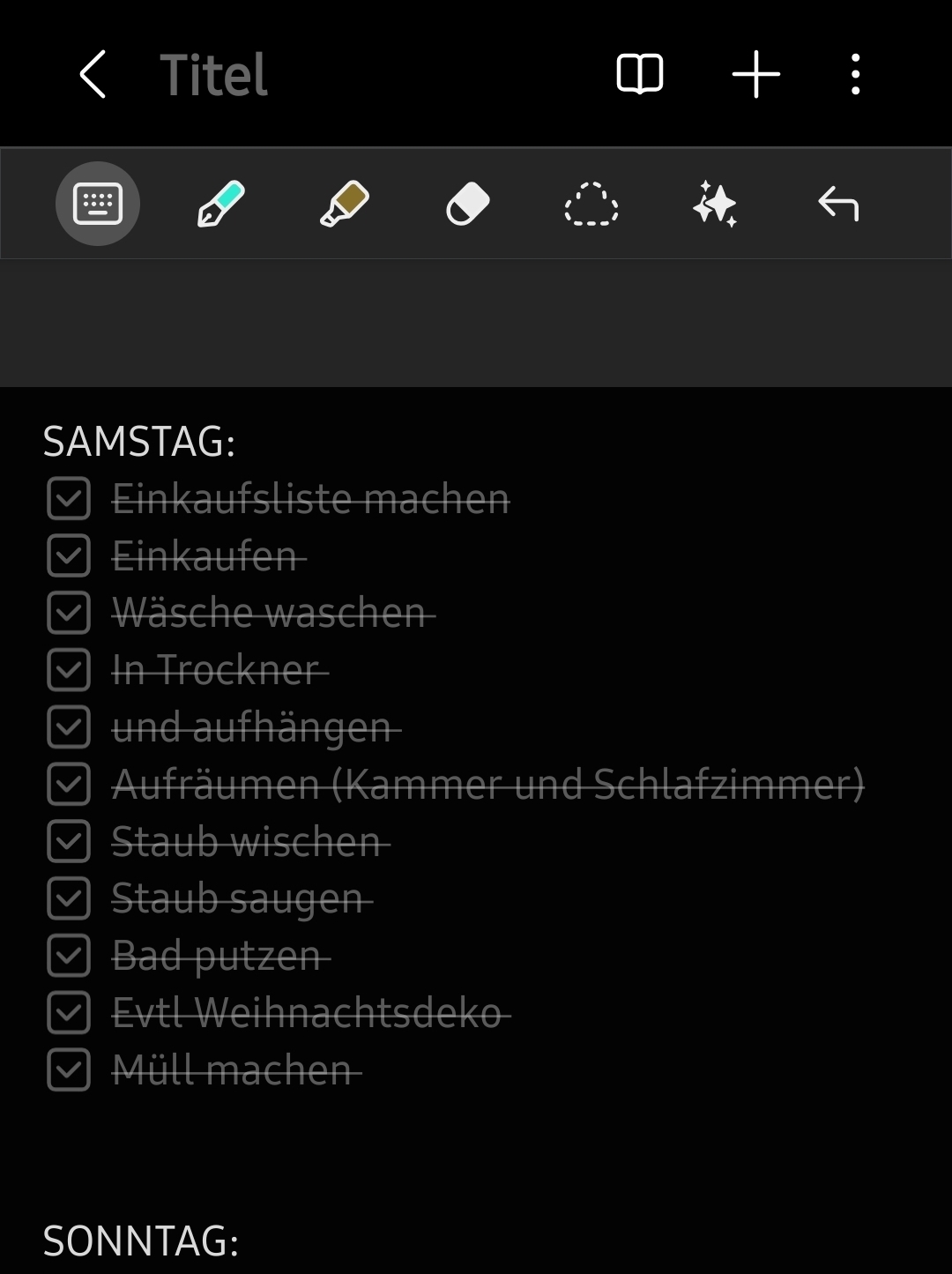Untick the Bad putzen checkbox
The width and height of the screenshot is (952, 1274).
tap(69, 956)
